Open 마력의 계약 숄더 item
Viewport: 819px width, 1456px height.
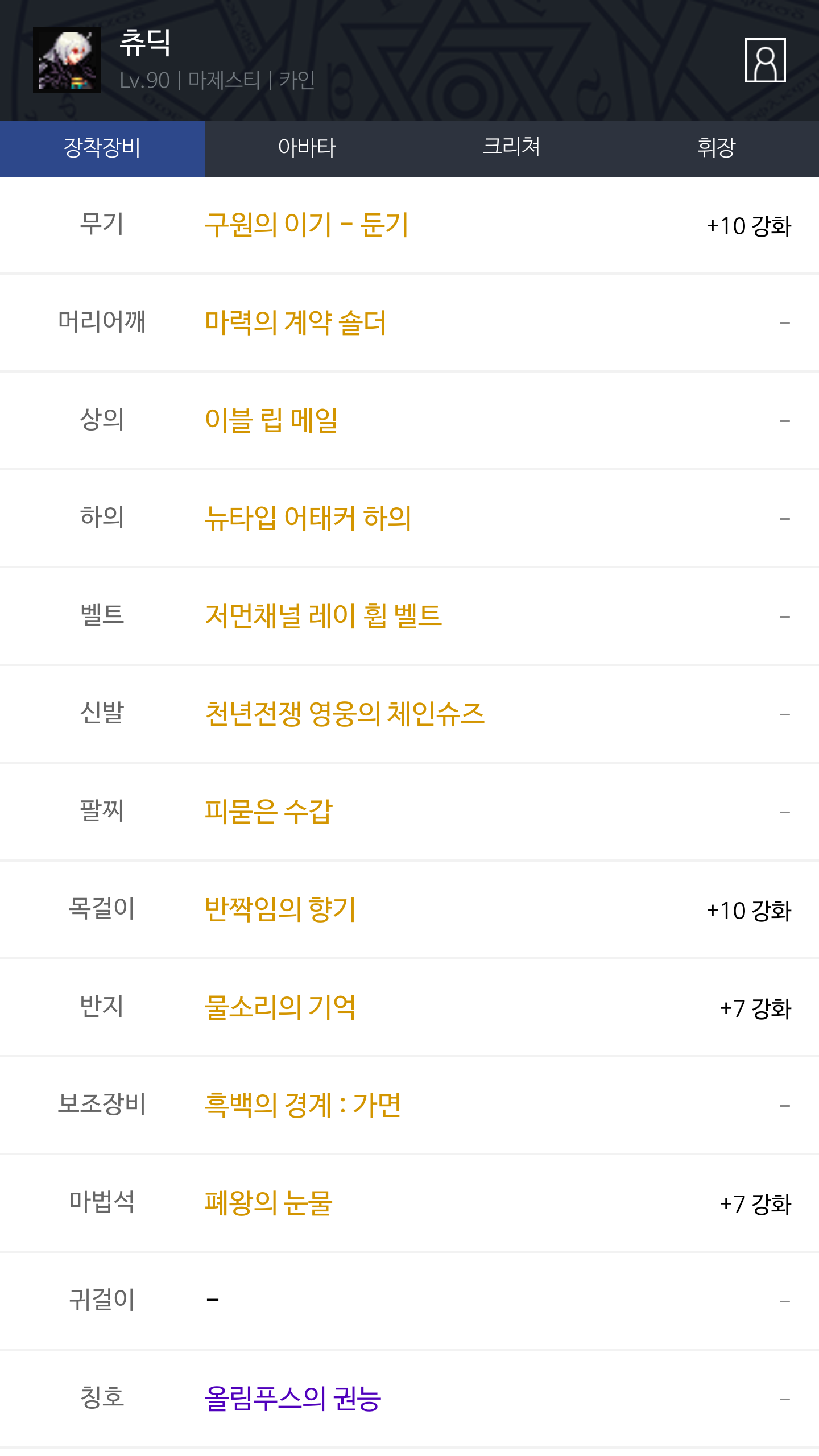[296, 323]
